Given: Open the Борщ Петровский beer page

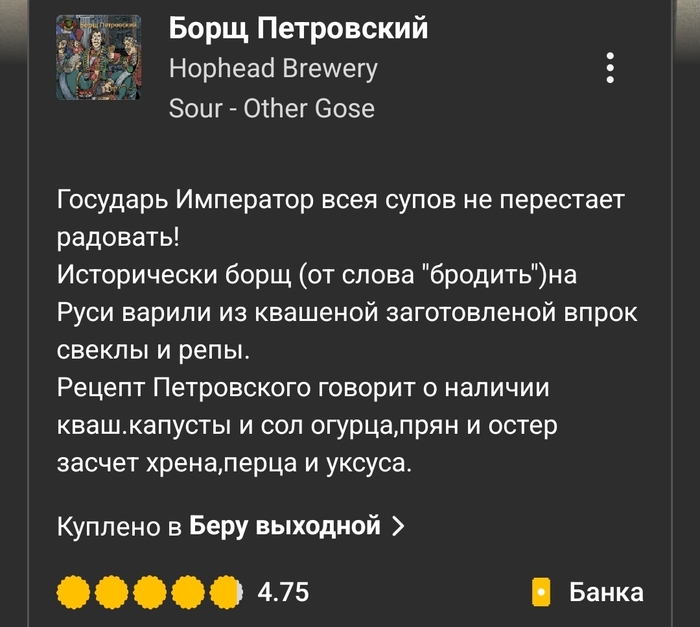Looking at the screenshot, I should click(x=298, y=28).
